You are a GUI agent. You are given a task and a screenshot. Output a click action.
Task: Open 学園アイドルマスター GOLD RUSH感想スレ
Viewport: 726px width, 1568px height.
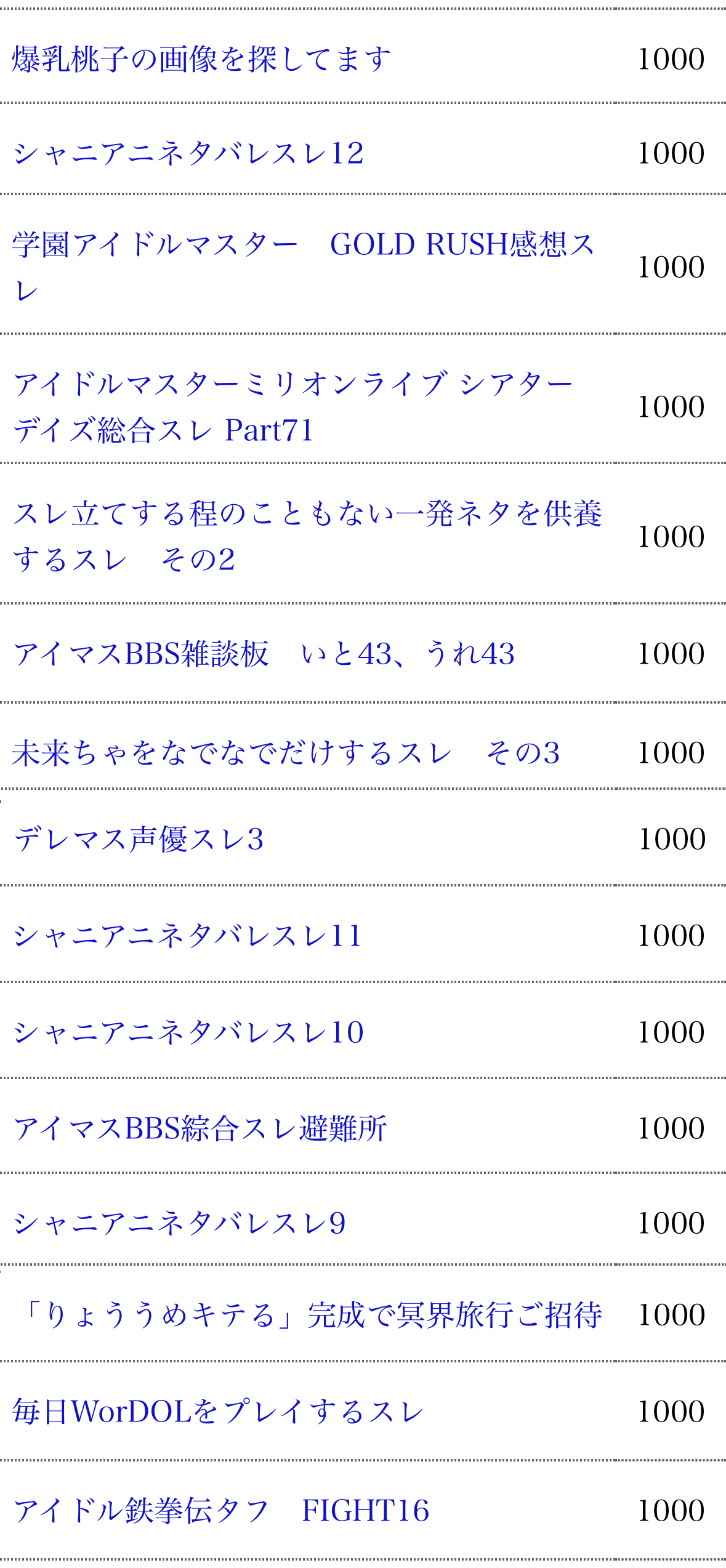304,267
